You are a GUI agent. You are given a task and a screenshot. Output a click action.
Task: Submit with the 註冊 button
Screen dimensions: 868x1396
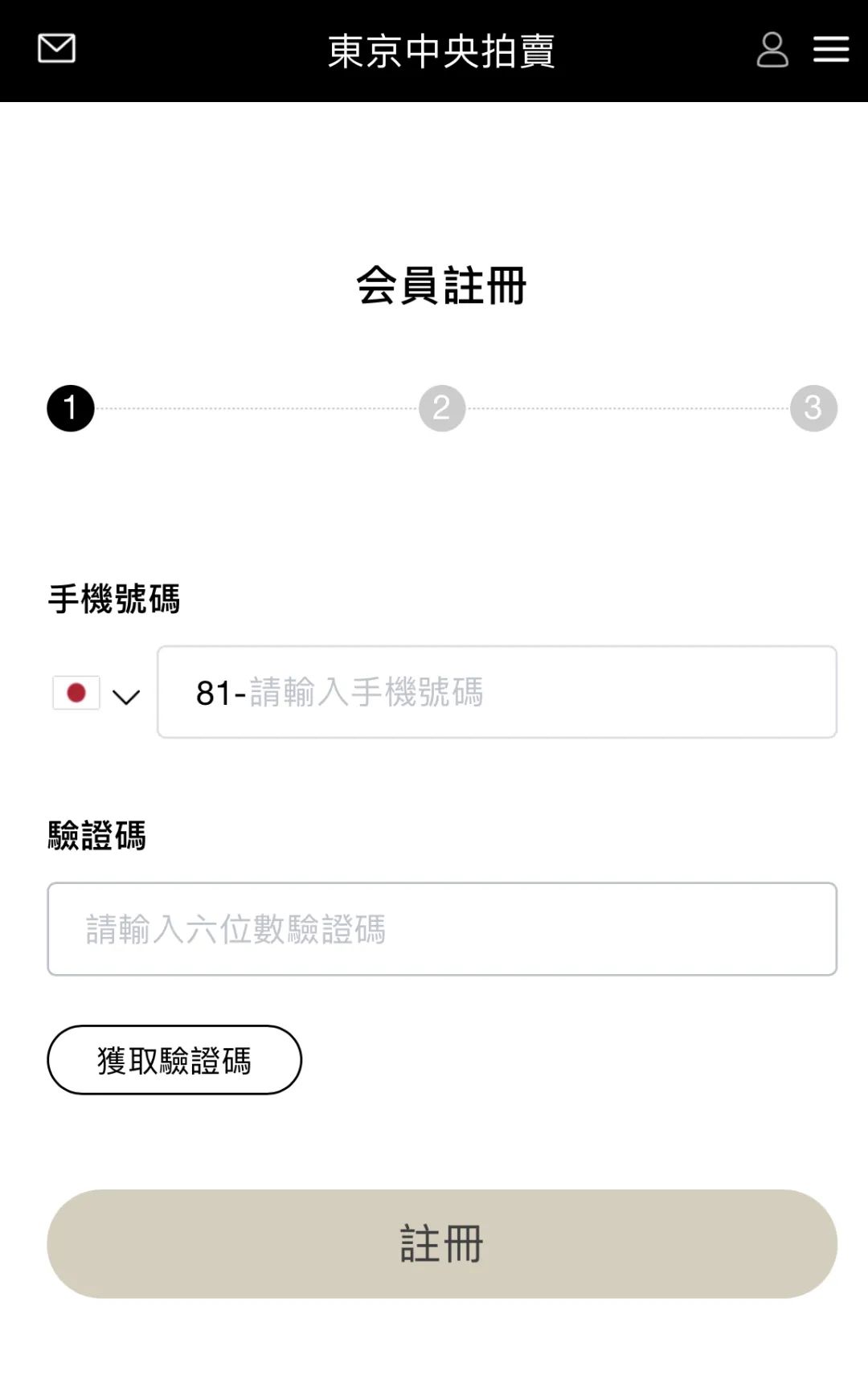[442, 1243]
